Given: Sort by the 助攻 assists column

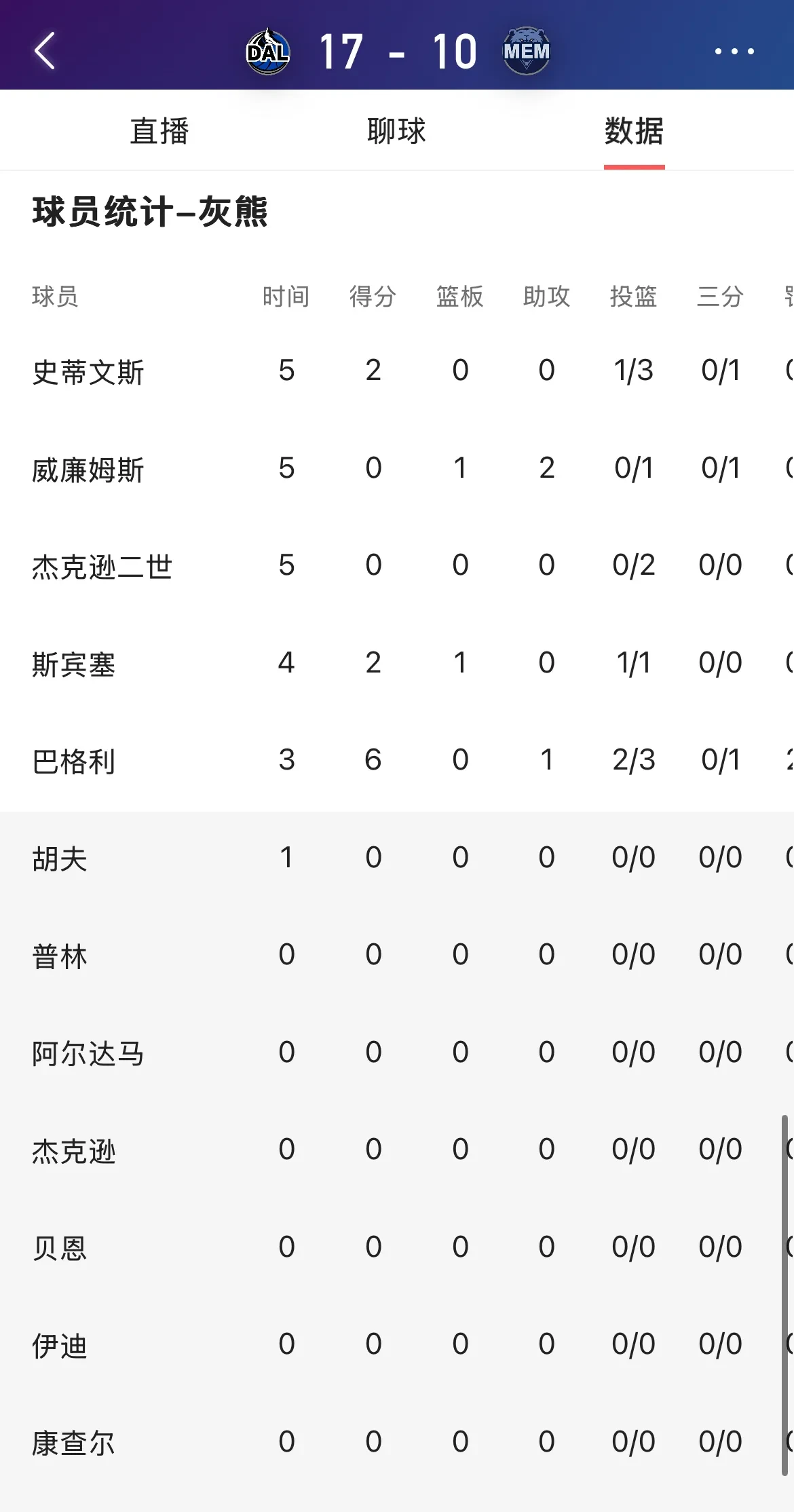Looking at the screenshot, I should pyautogui.click(x=546, y=297).
